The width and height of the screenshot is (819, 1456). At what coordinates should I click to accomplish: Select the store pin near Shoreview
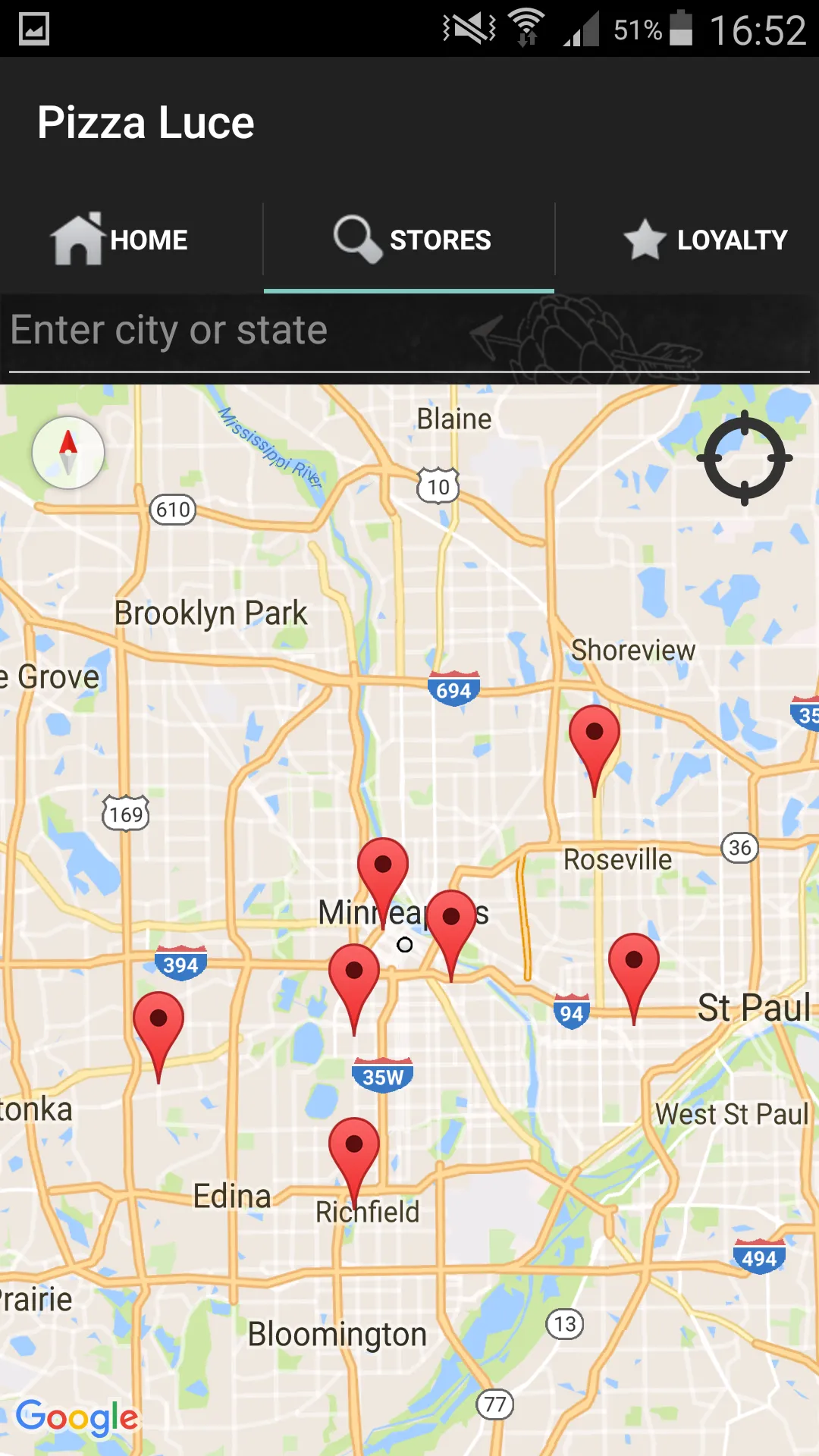coord(595,737)
